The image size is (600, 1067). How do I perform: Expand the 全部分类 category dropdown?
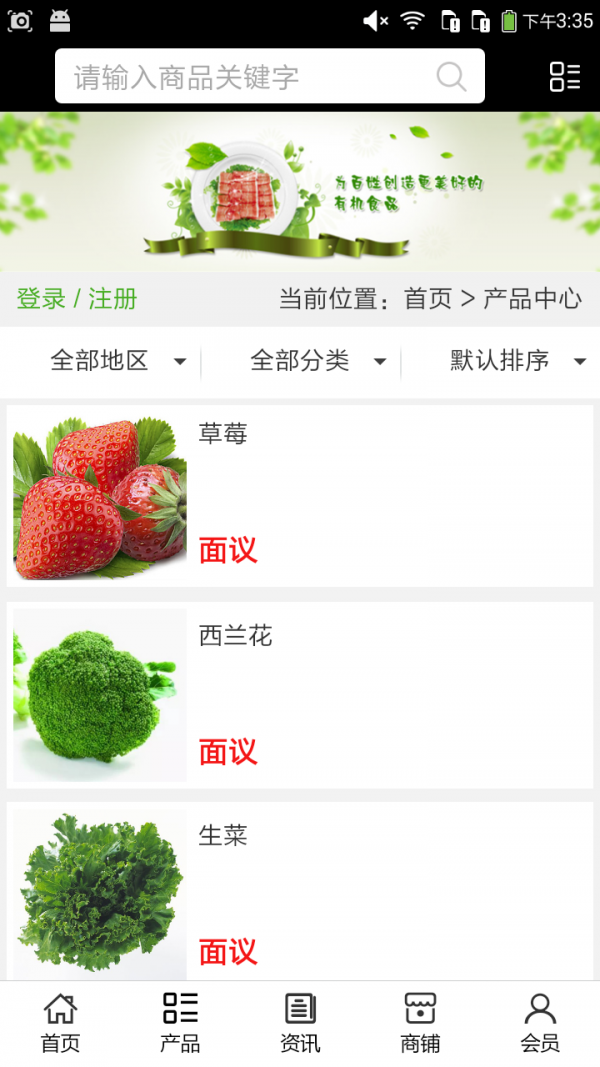[x=317, y=361]
